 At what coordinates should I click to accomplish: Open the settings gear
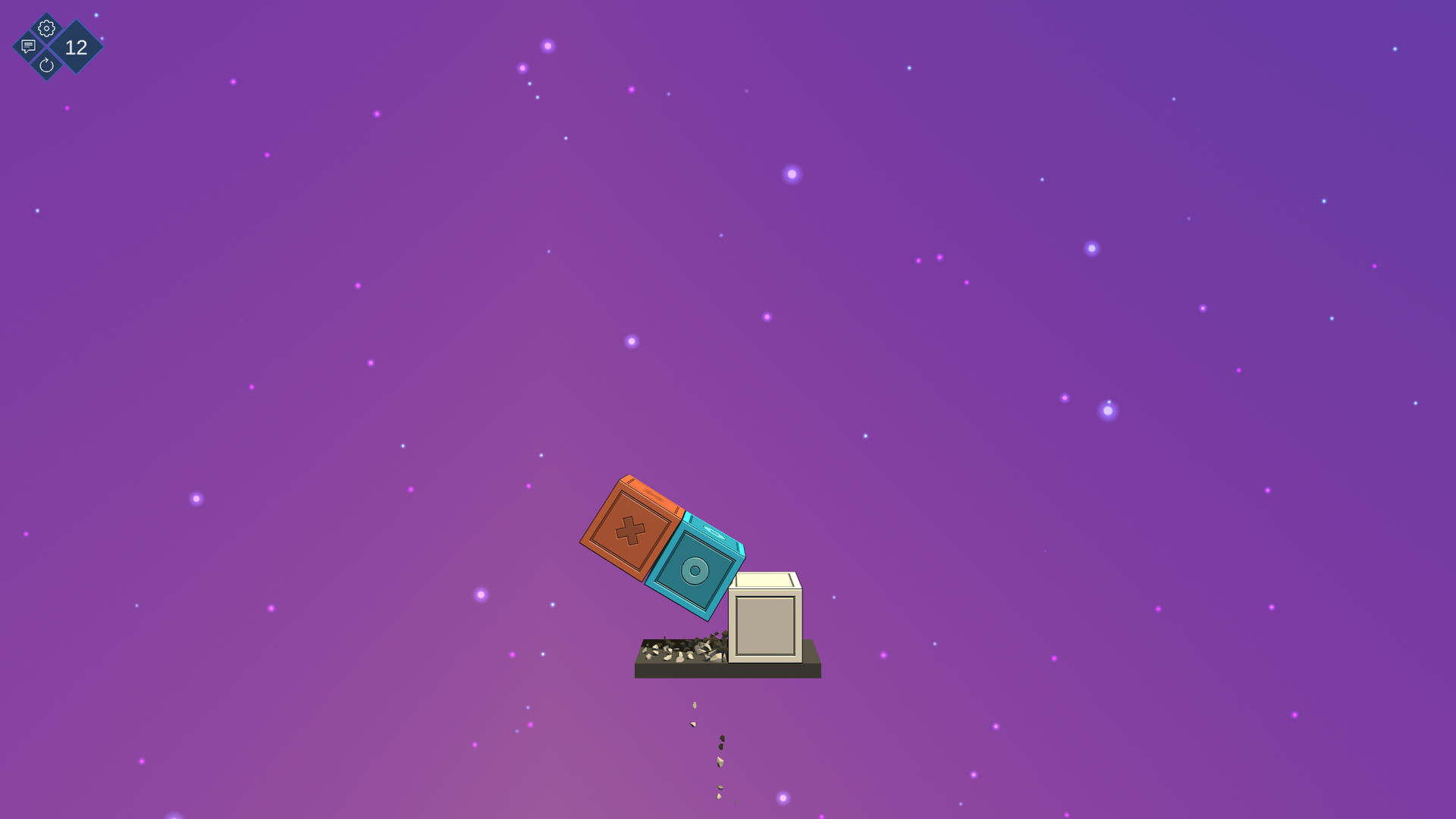46,29
